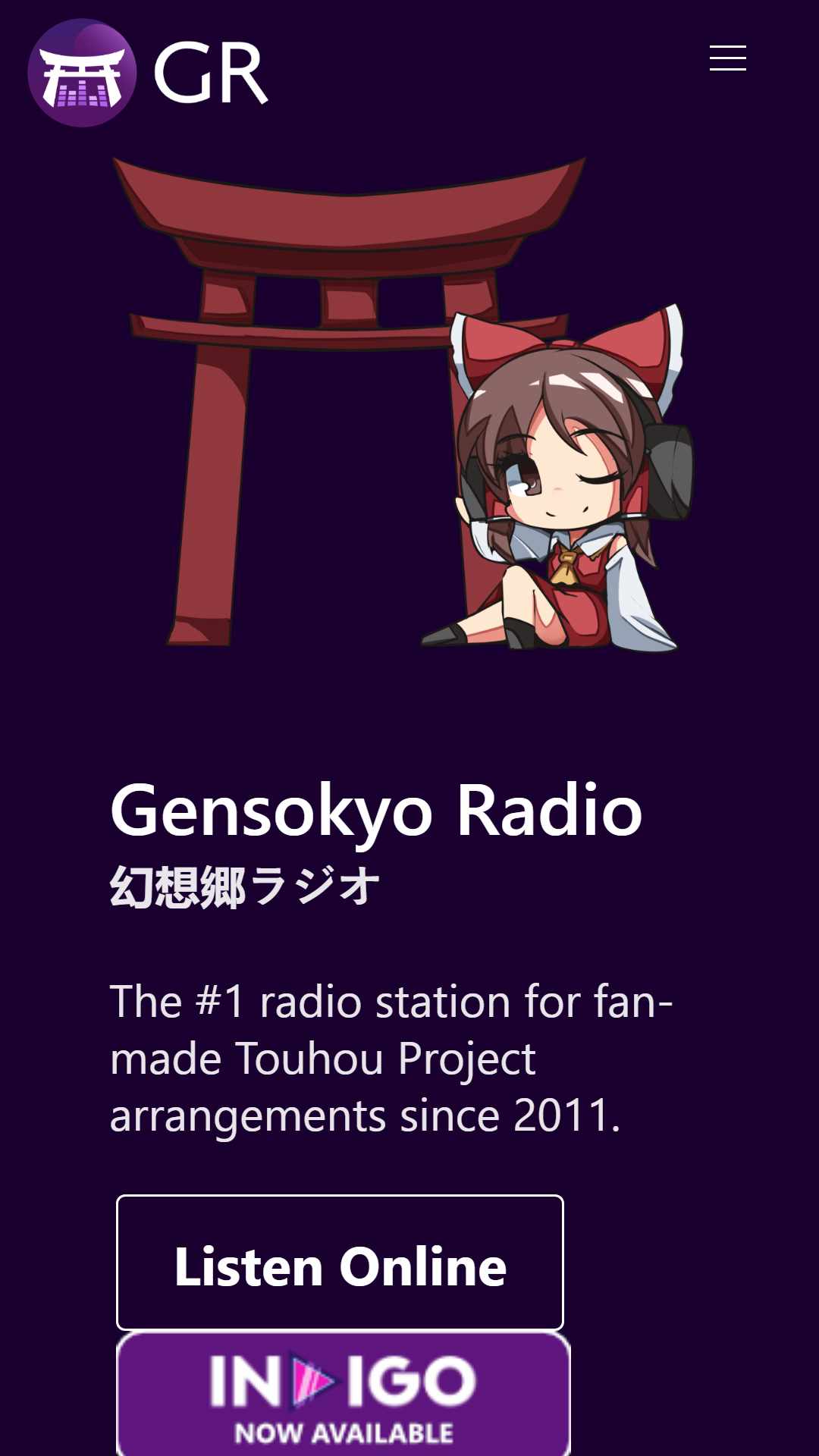Go to home via GR logo

coord(148,73)
